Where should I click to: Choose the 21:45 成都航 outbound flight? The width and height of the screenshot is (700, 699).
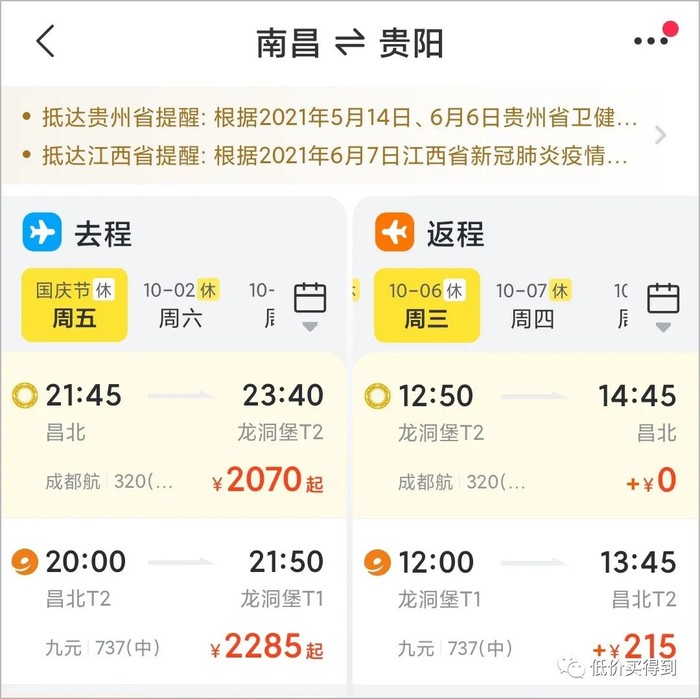click(x=174, y=437)
